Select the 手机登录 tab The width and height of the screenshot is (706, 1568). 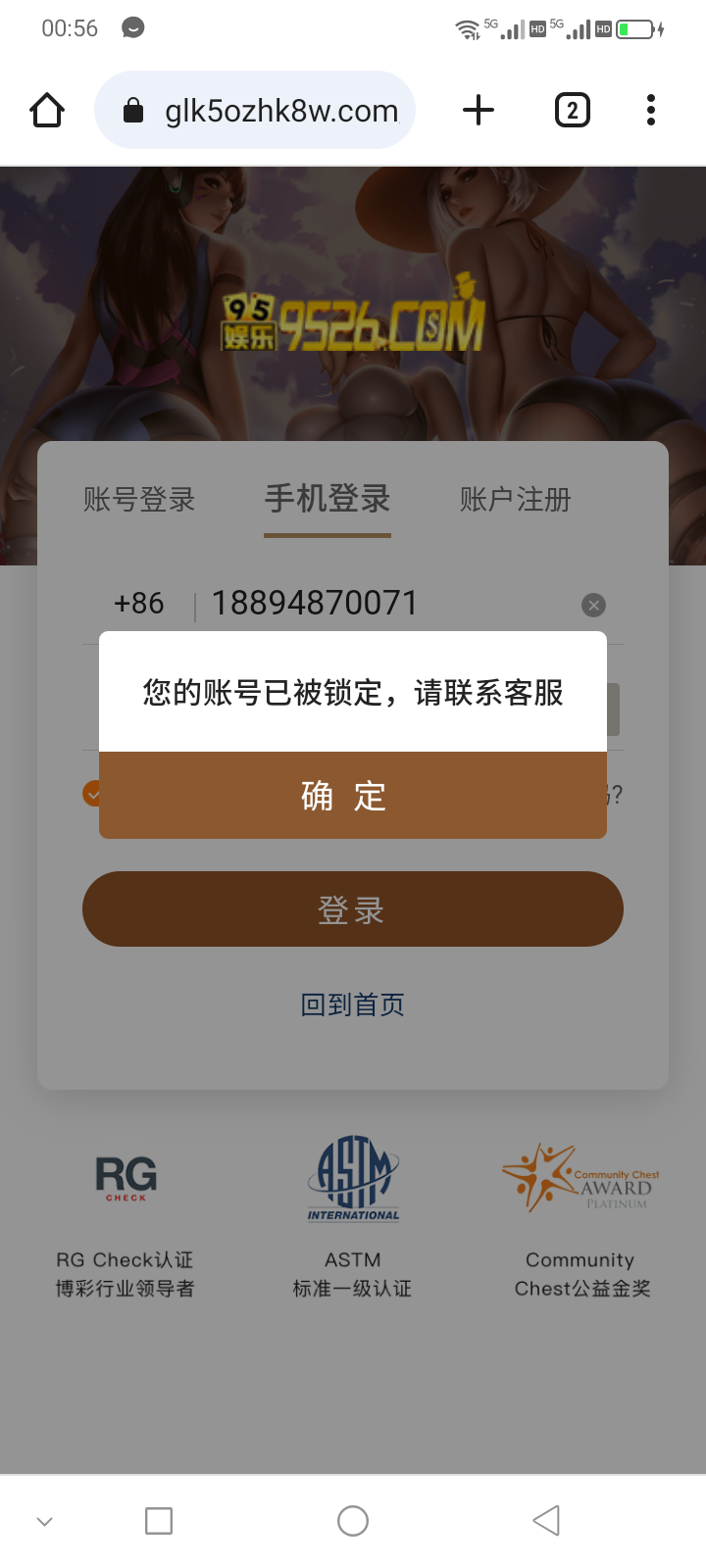[328, 499]
